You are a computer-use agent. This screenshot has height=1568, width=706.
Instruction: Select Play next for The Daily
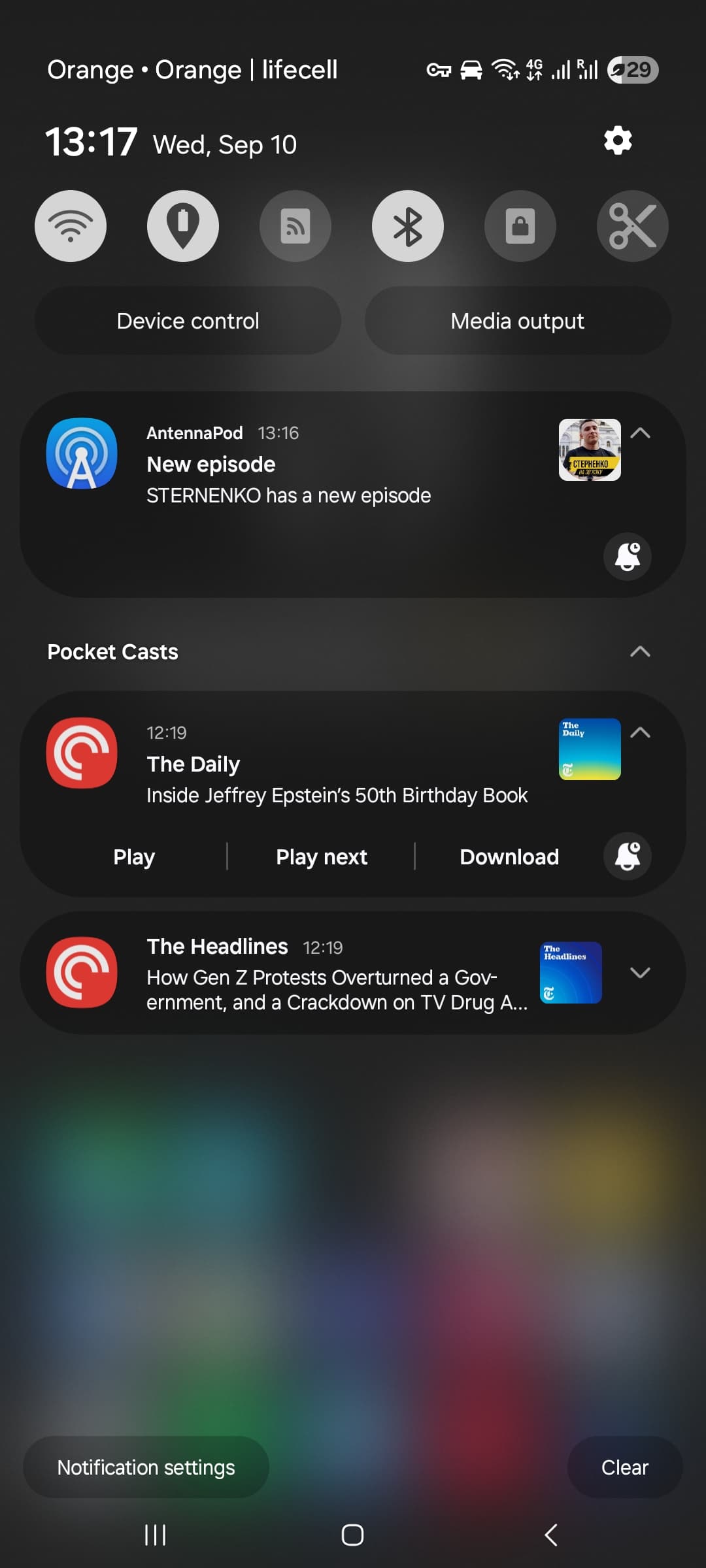click(x=321, y=857)
